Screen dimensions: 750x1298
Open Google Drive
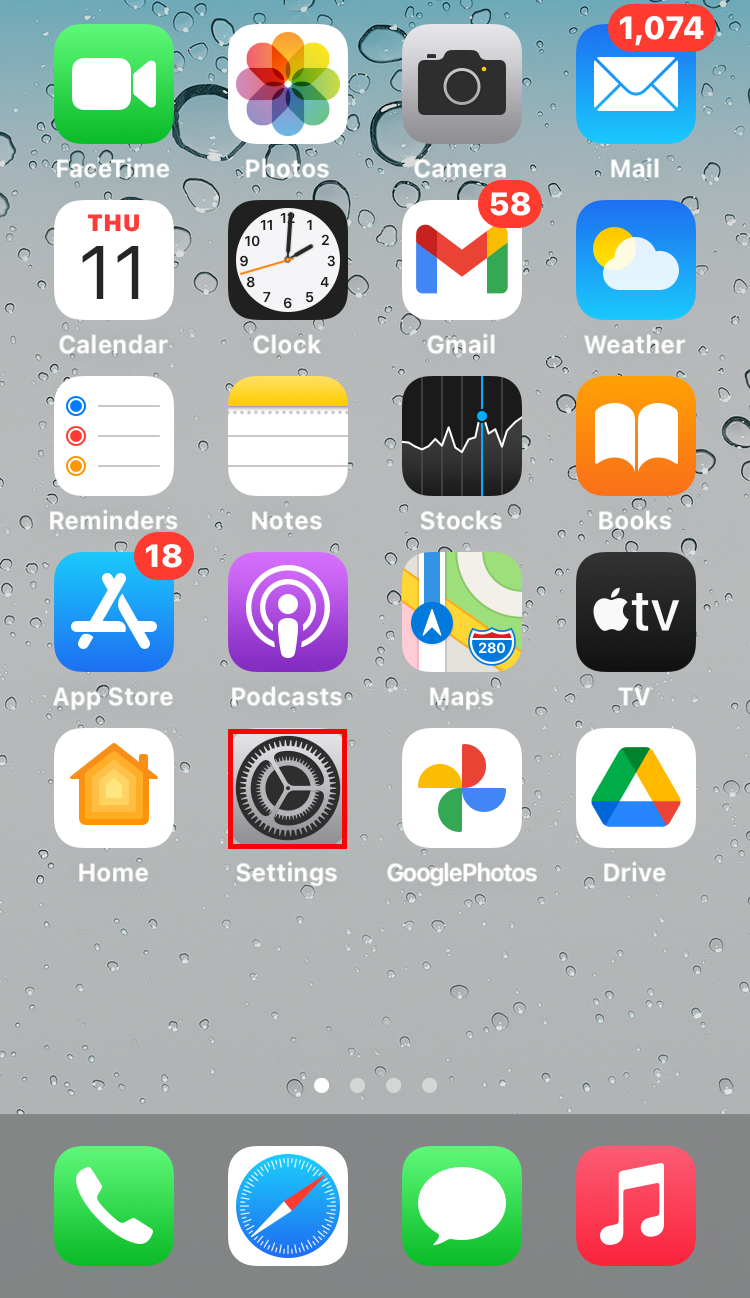tap(635, 788)
